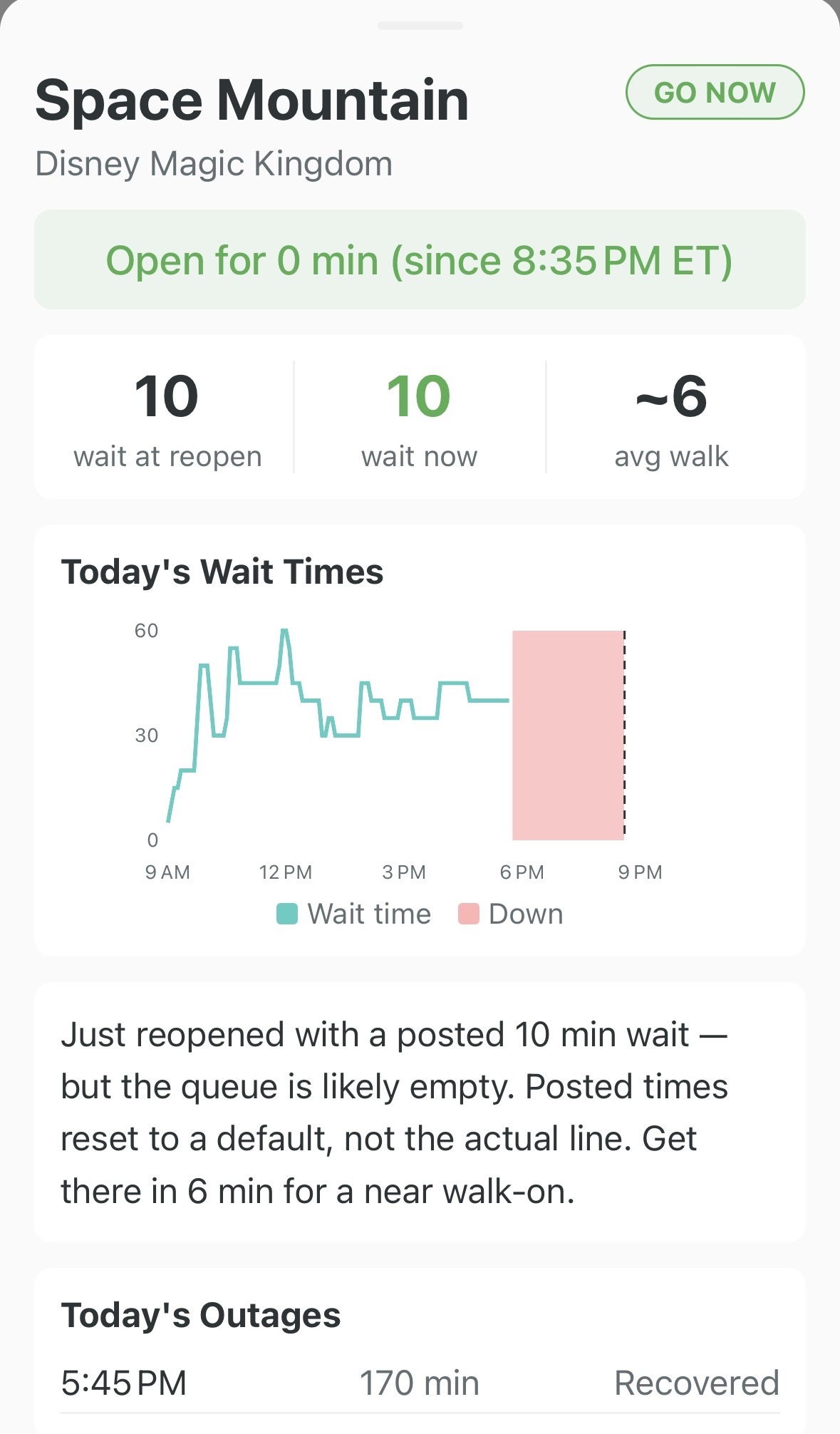Tap the pink Down region on chart

[x=566, y=734]
